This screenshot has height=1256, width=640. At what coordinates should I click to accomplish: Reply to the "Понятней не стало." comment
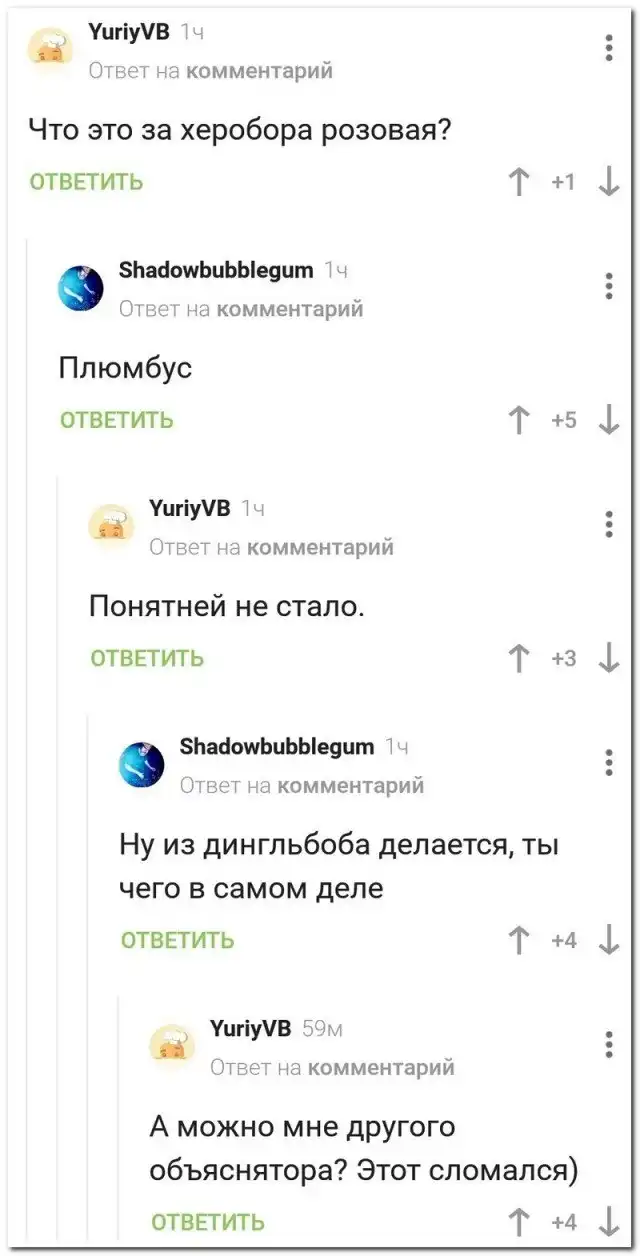coord(147,658)
